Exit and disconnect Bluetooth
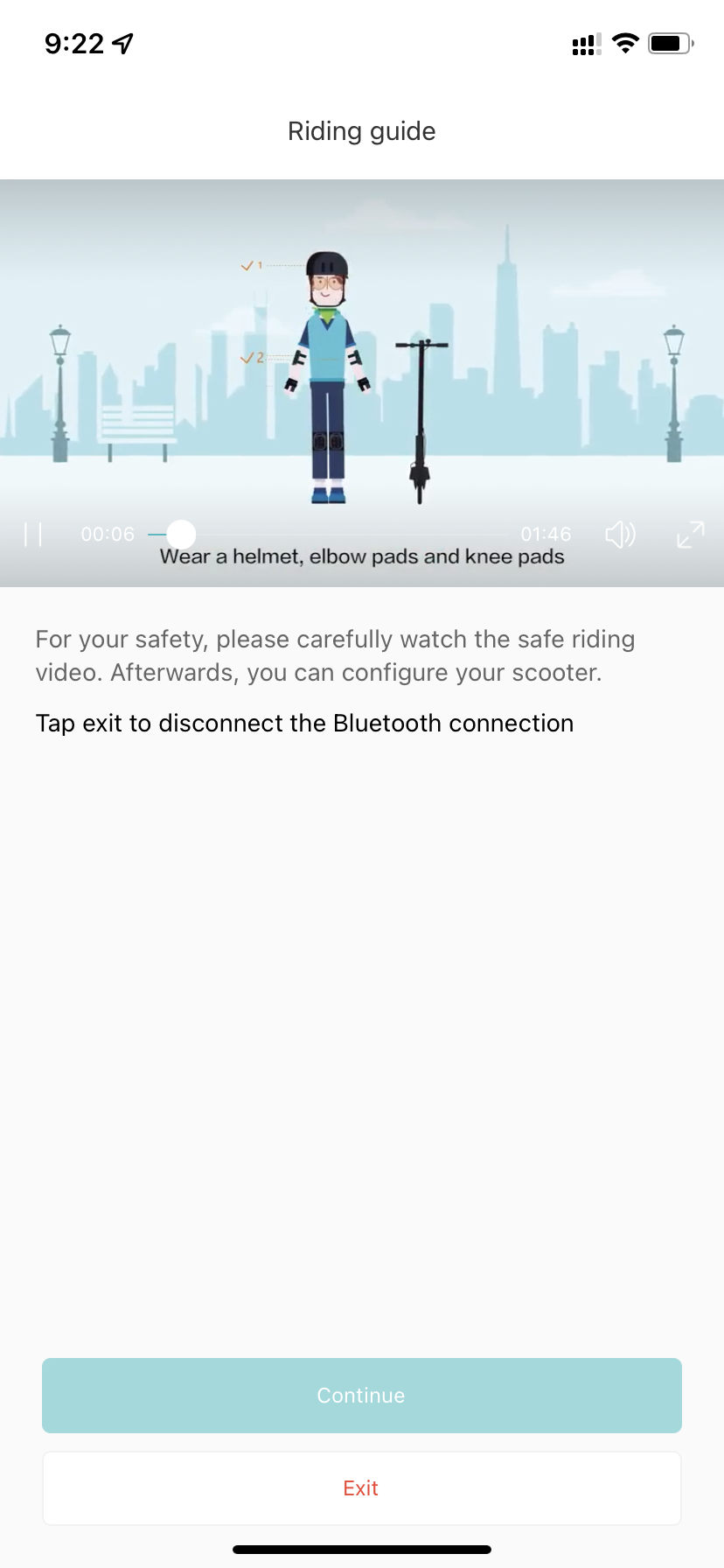The height and width of the screenshot is (1568, 724). pyautogui.click(x=362, y=1488)
